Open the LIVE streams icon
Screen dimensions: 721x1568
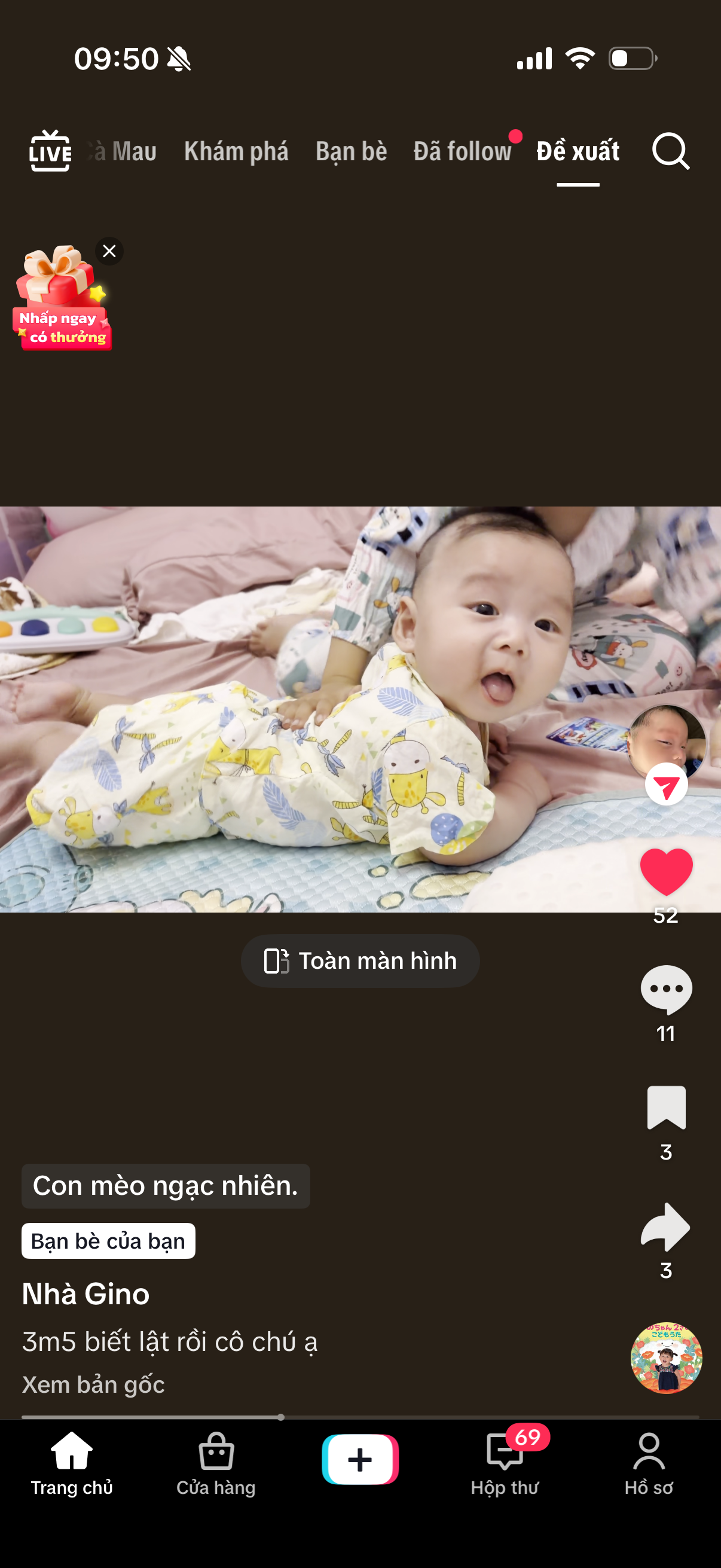click(x=50, y=151)
